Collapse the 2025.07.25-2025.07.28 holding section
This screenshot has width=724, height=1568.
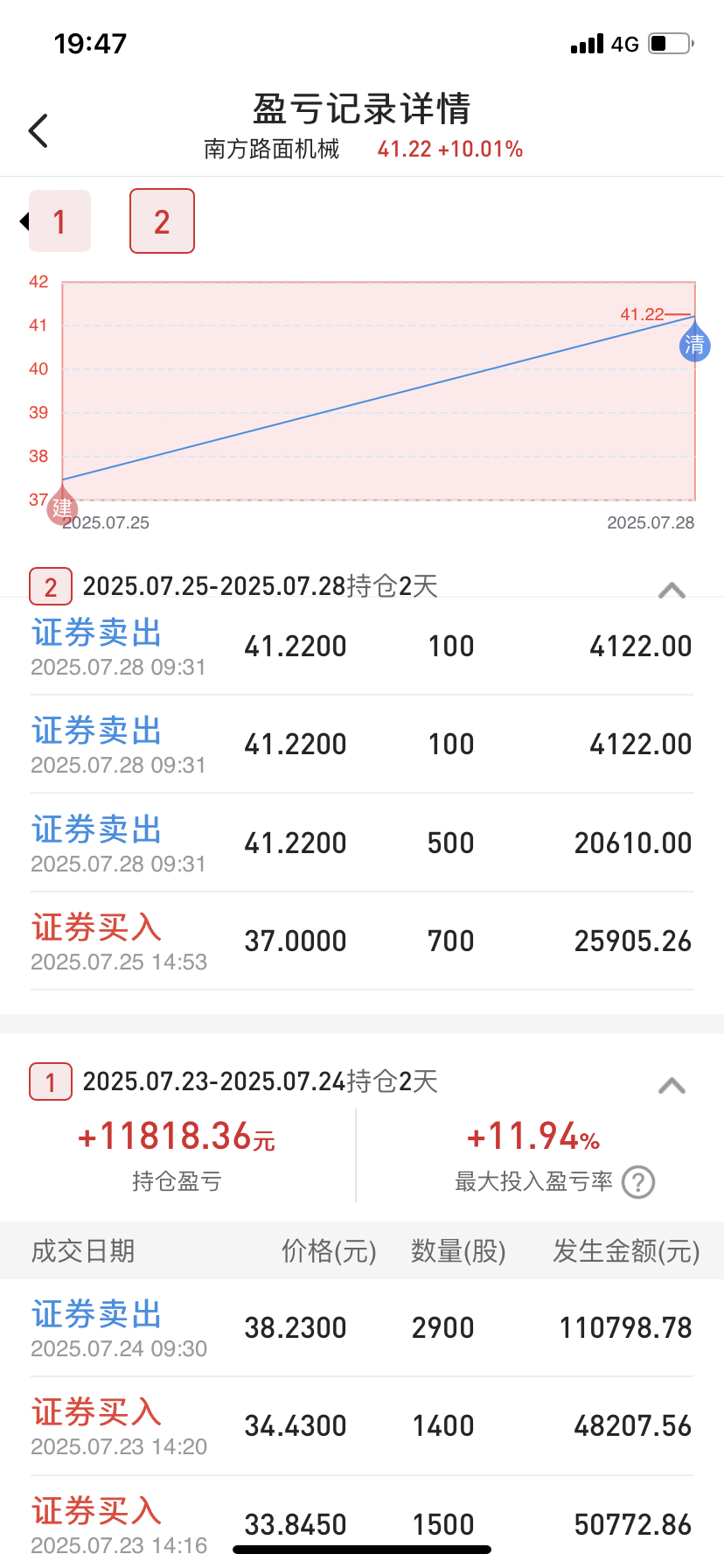point(672,590)
